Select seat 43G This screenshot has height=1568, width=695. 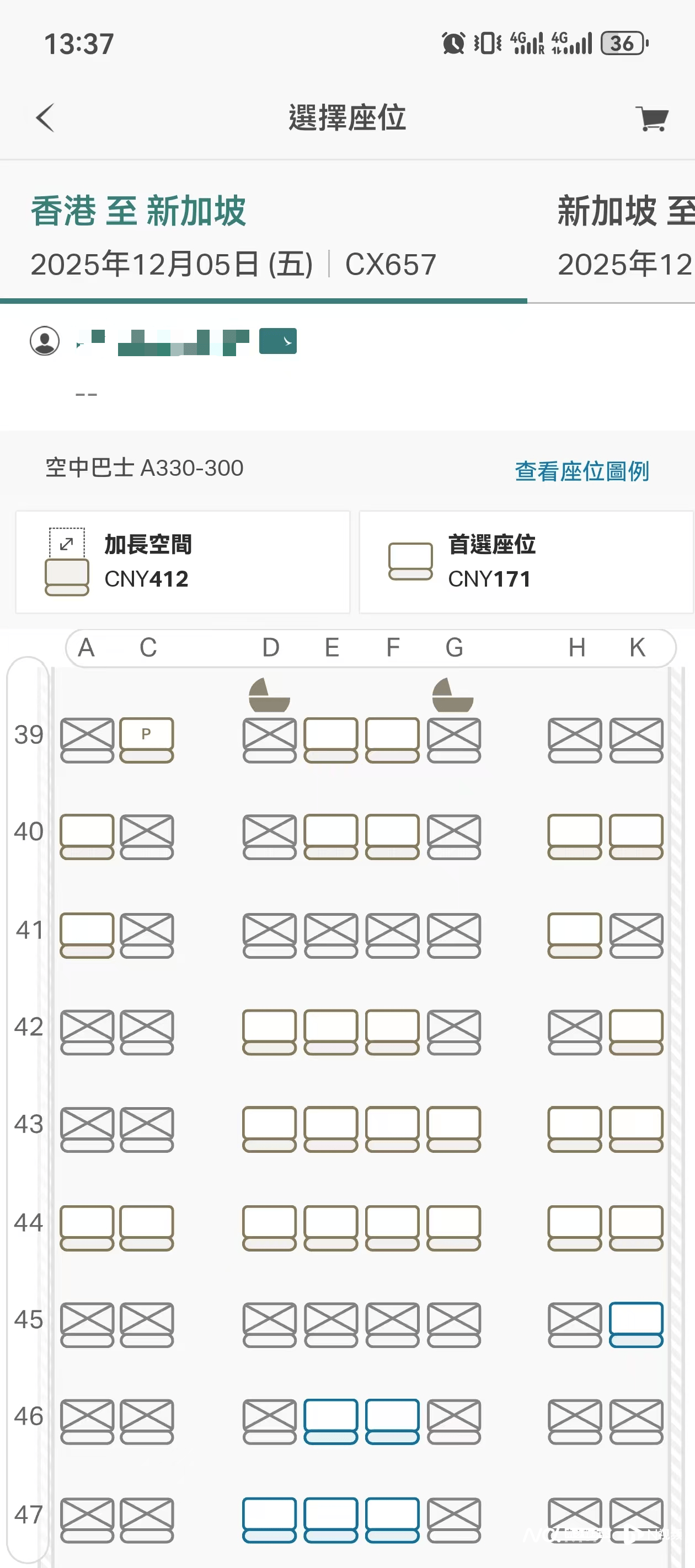(454, 1129)
